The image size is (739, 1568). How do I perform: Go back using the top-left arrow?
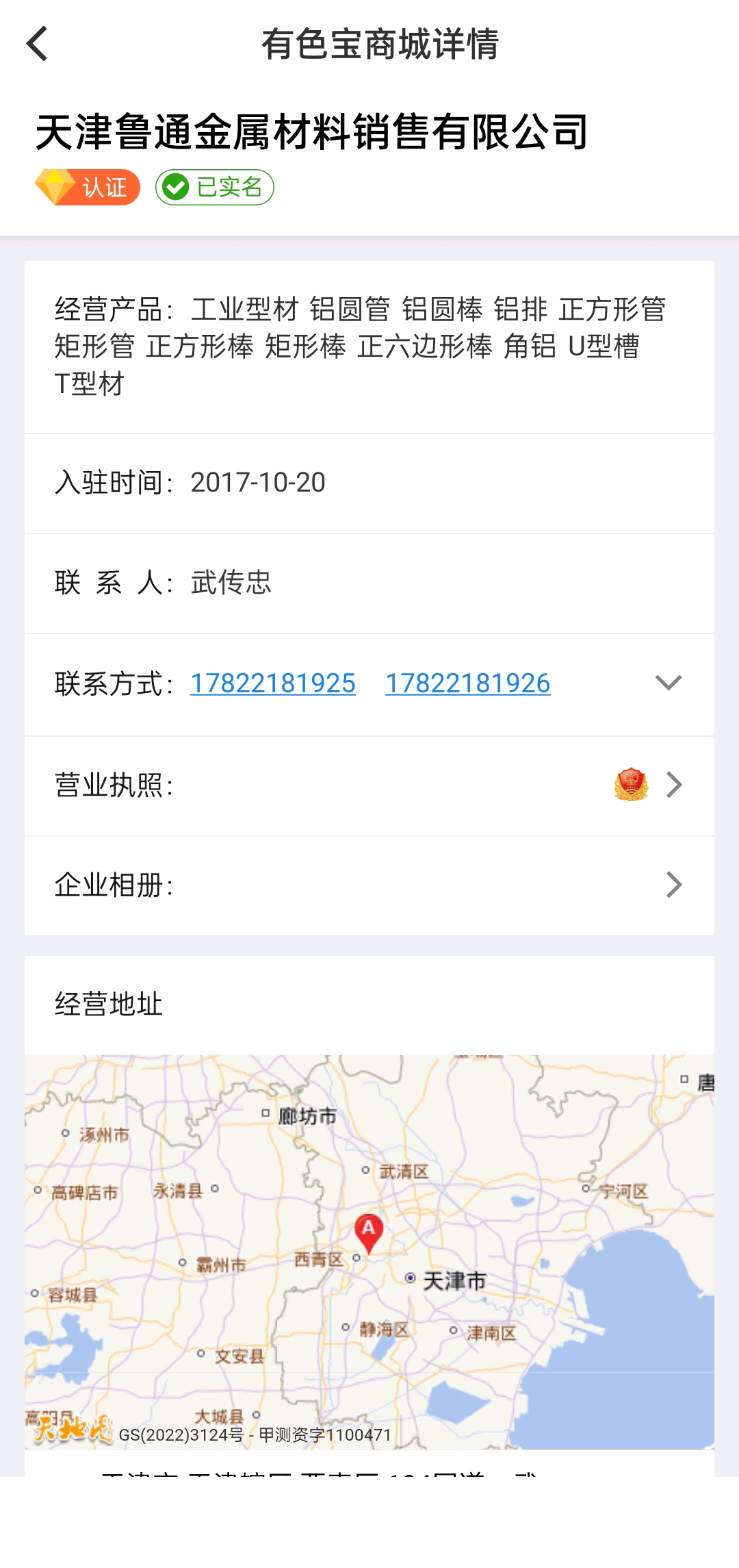coord(37,44)
